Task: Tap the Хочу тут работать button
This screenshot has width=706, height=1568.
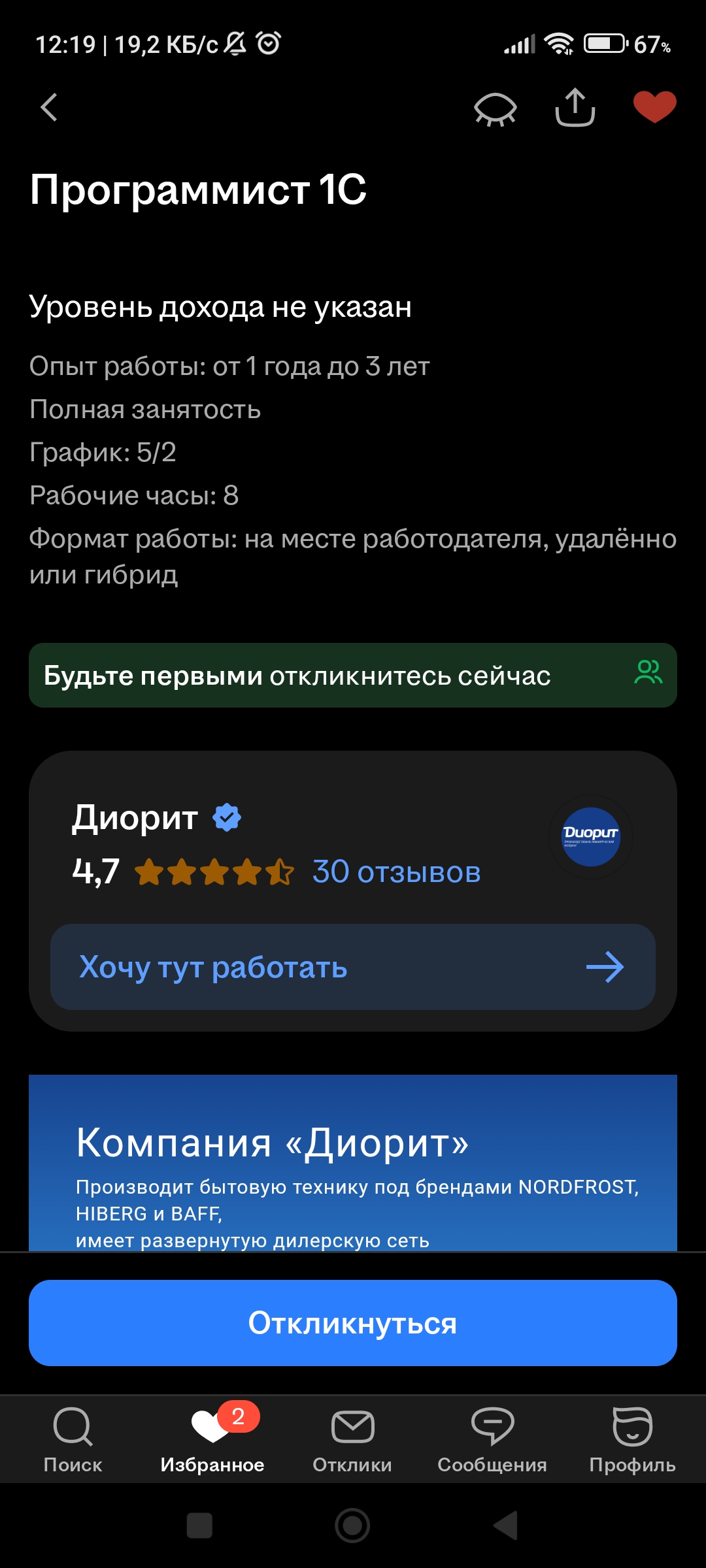Action: [x=353, y=967]
